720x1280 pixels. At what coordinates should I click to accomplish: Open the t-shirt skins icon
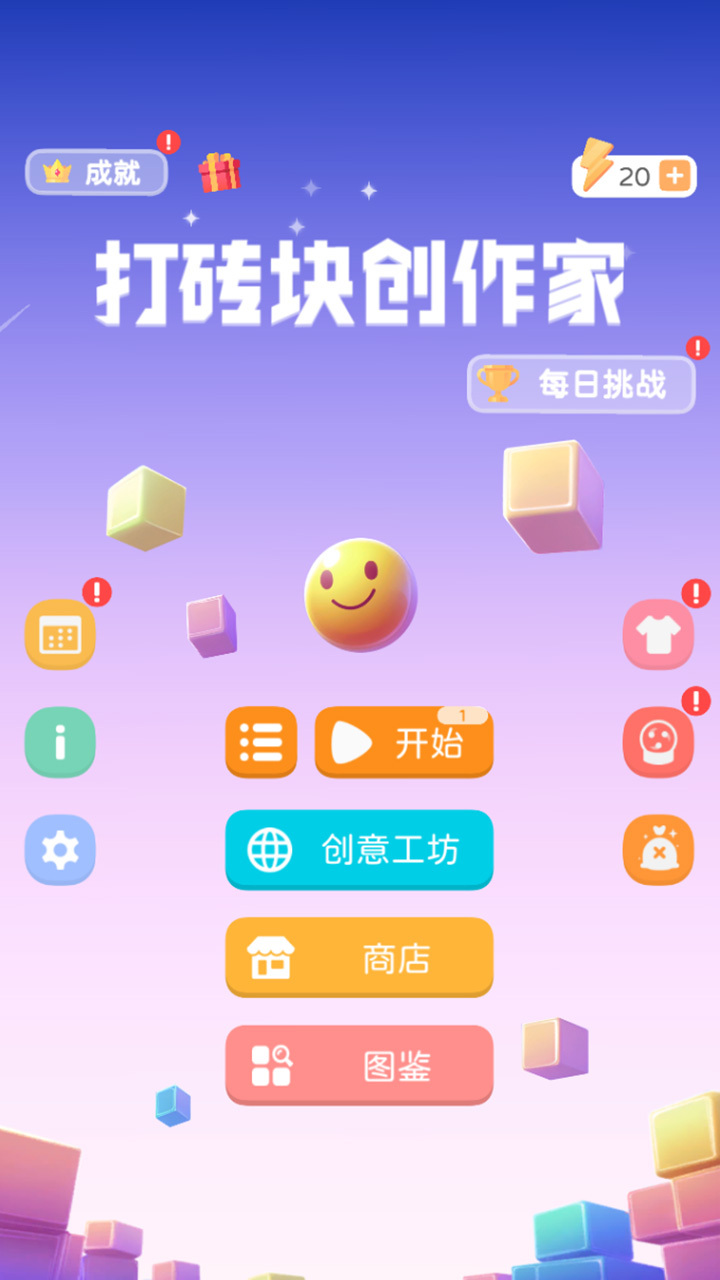[658, 635]
